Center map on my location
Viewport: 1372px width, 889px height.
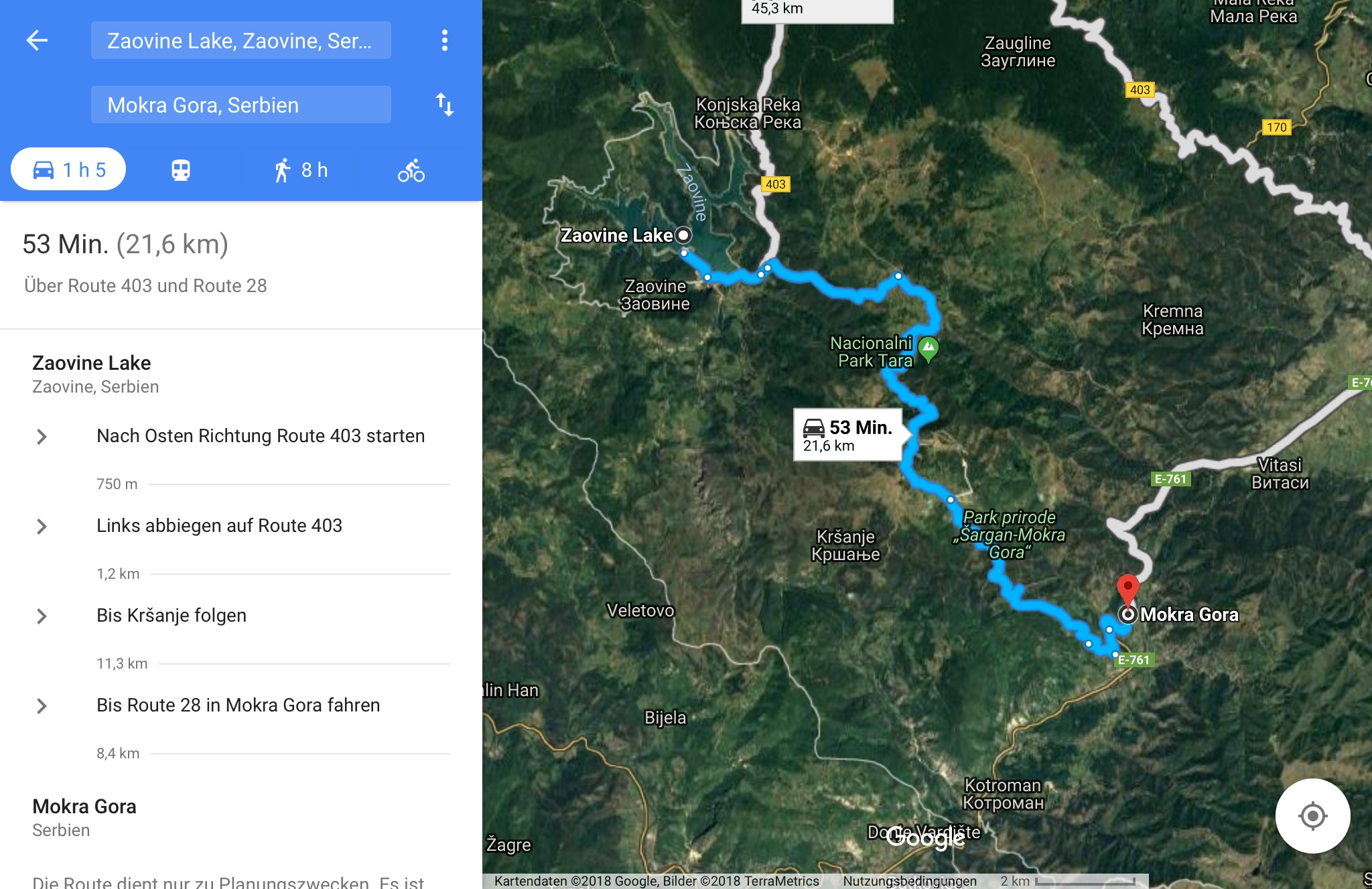coord(1312,815)
